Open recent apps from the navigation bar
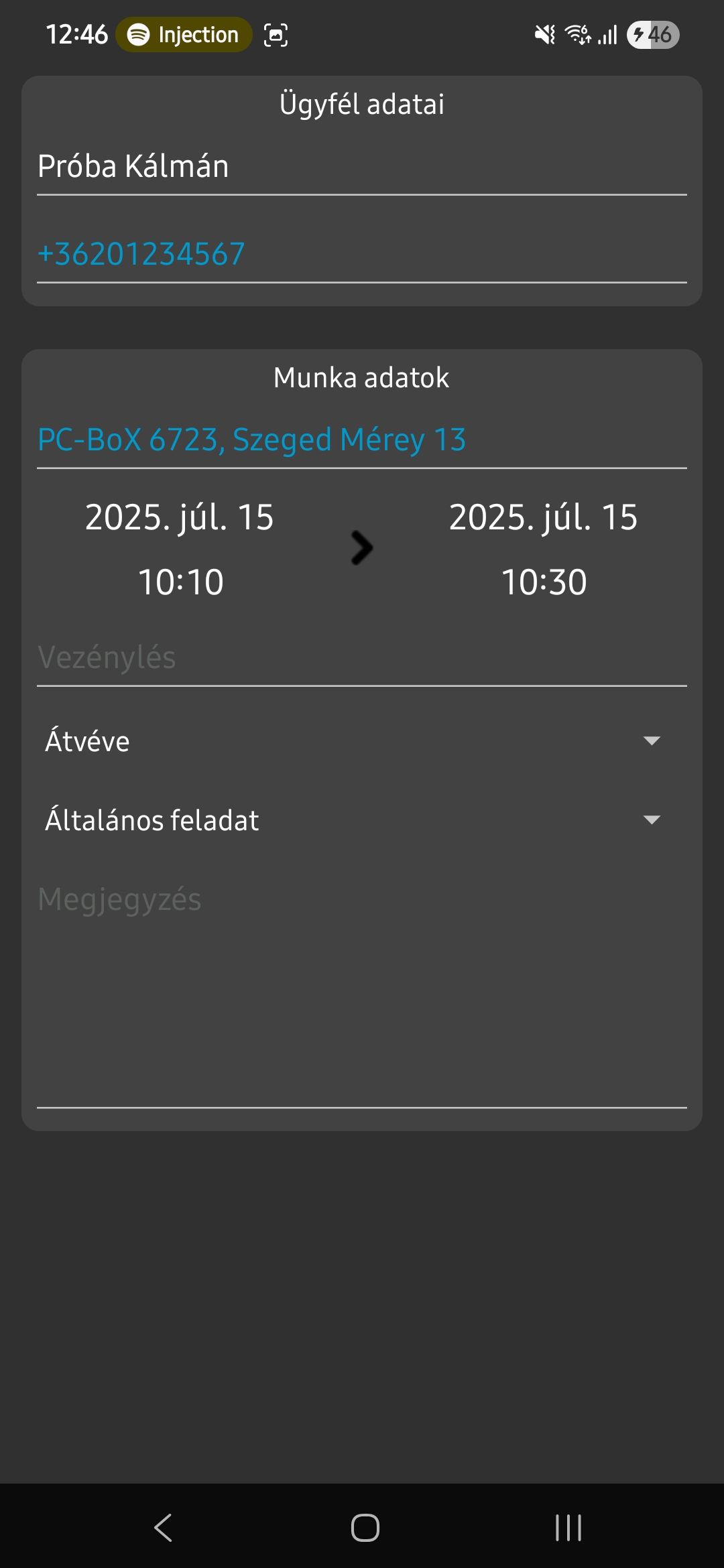724x1568 pixels. point(568,1528)
